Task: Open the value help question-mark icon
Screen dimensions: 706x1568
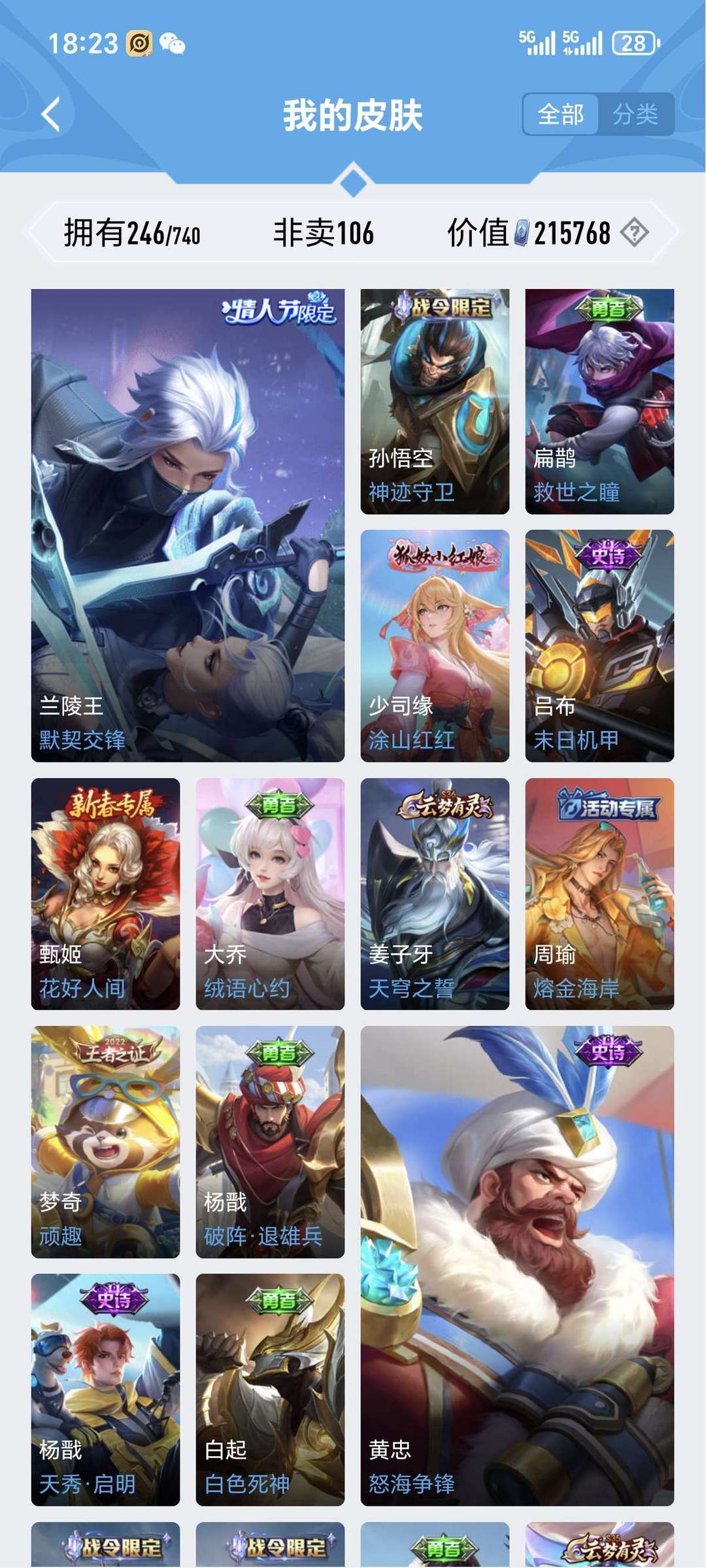Action: coord(633,233)
